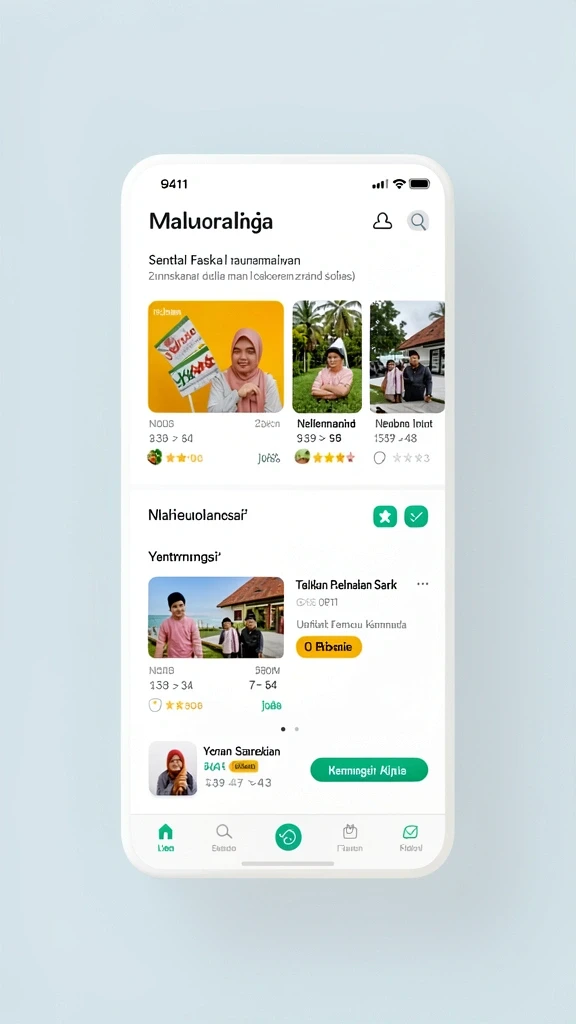576x1024 pixels.
Task: Open the profile icon in the header
Action: pos(383,221)
